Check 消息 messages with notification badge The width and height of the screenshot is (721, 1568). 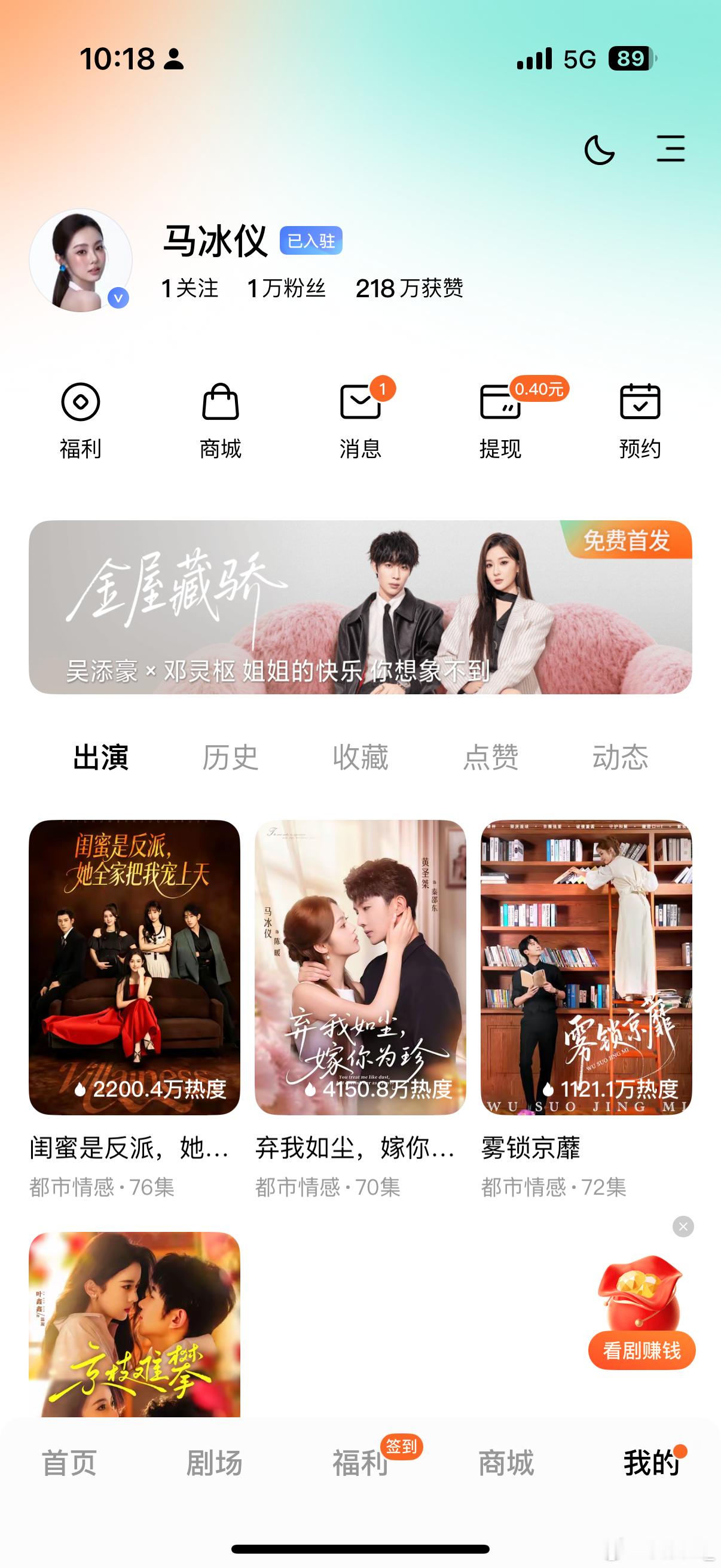pos(360,417)
